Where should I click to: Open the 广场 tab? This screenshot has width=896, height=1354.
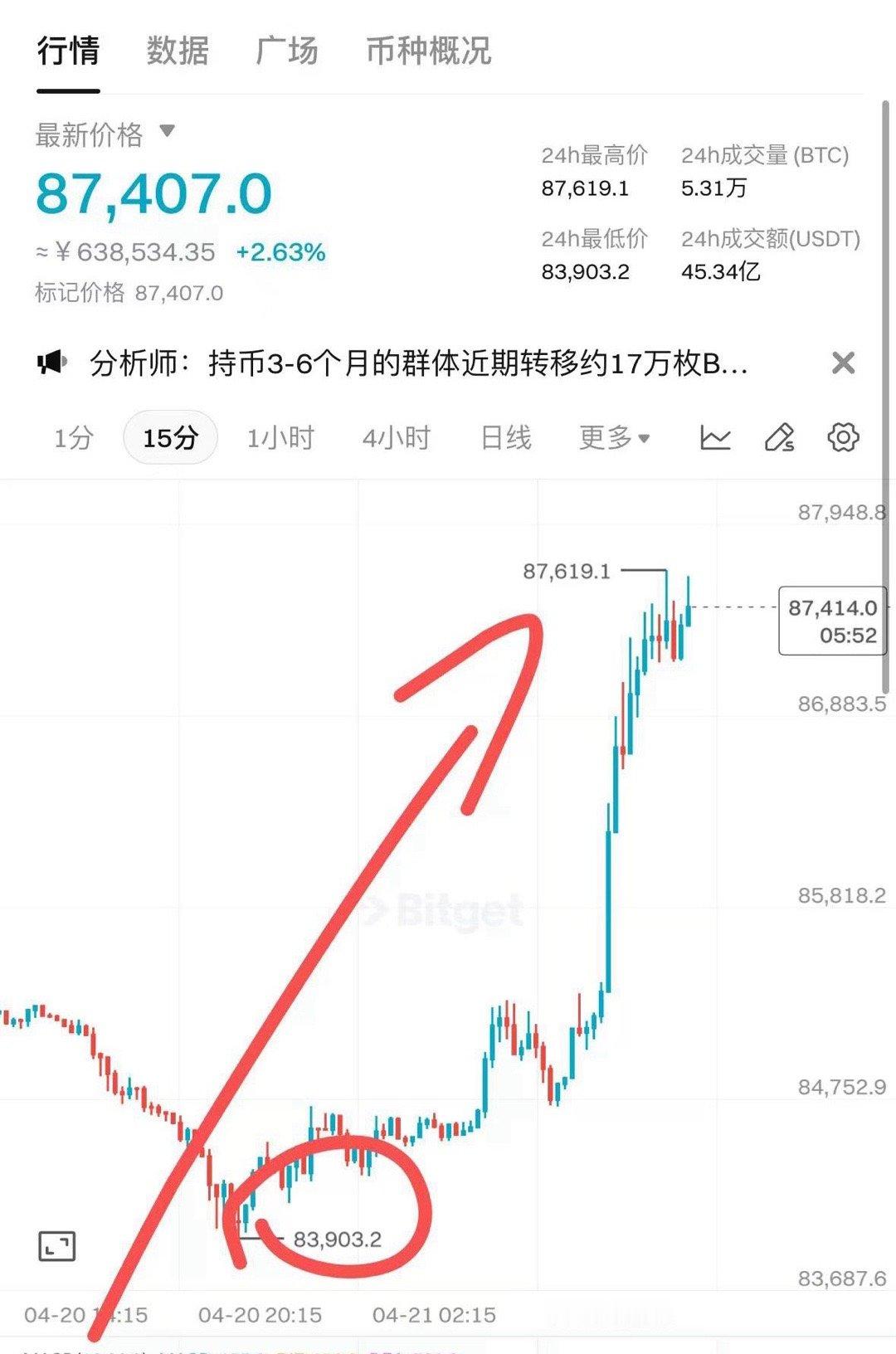287,51
